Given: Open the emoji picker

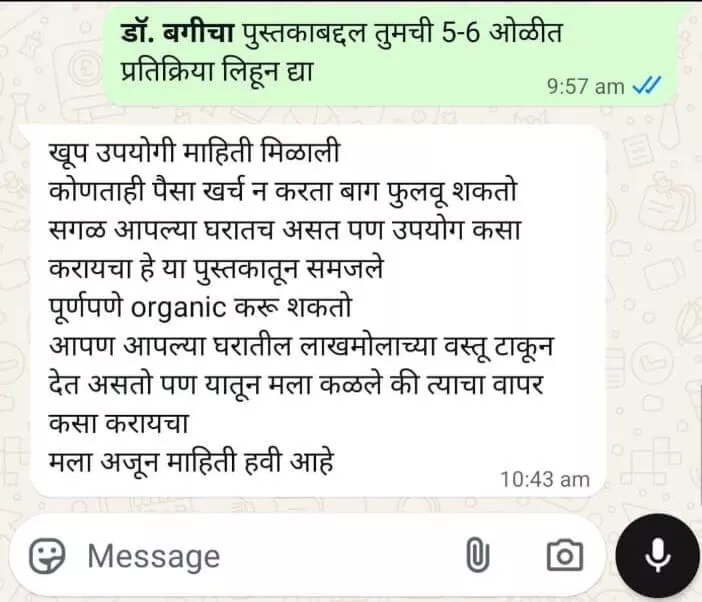Looking at the screenshot, I should point(47,555).
